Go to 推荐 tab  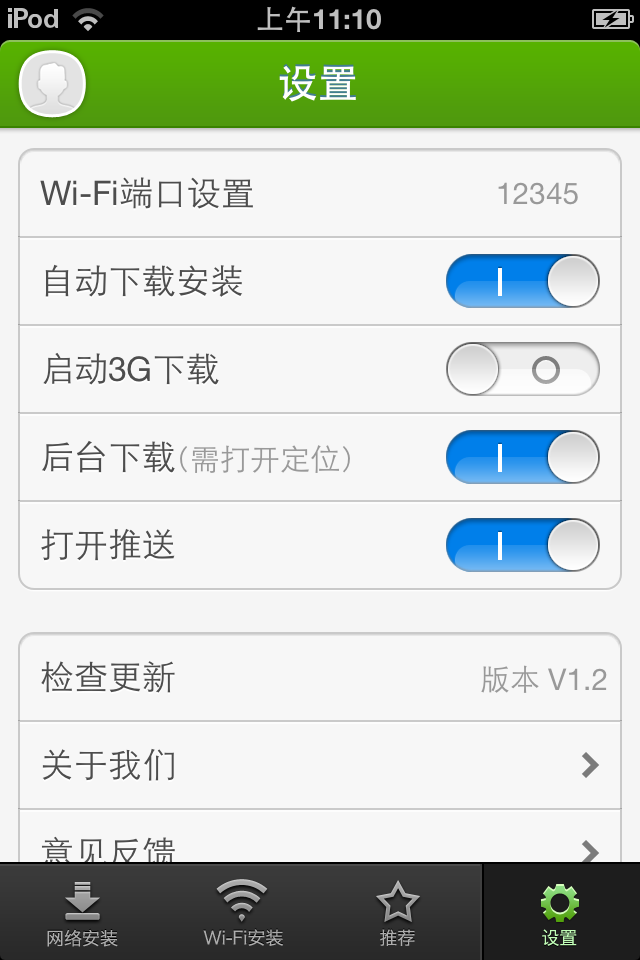pos(397,914)
